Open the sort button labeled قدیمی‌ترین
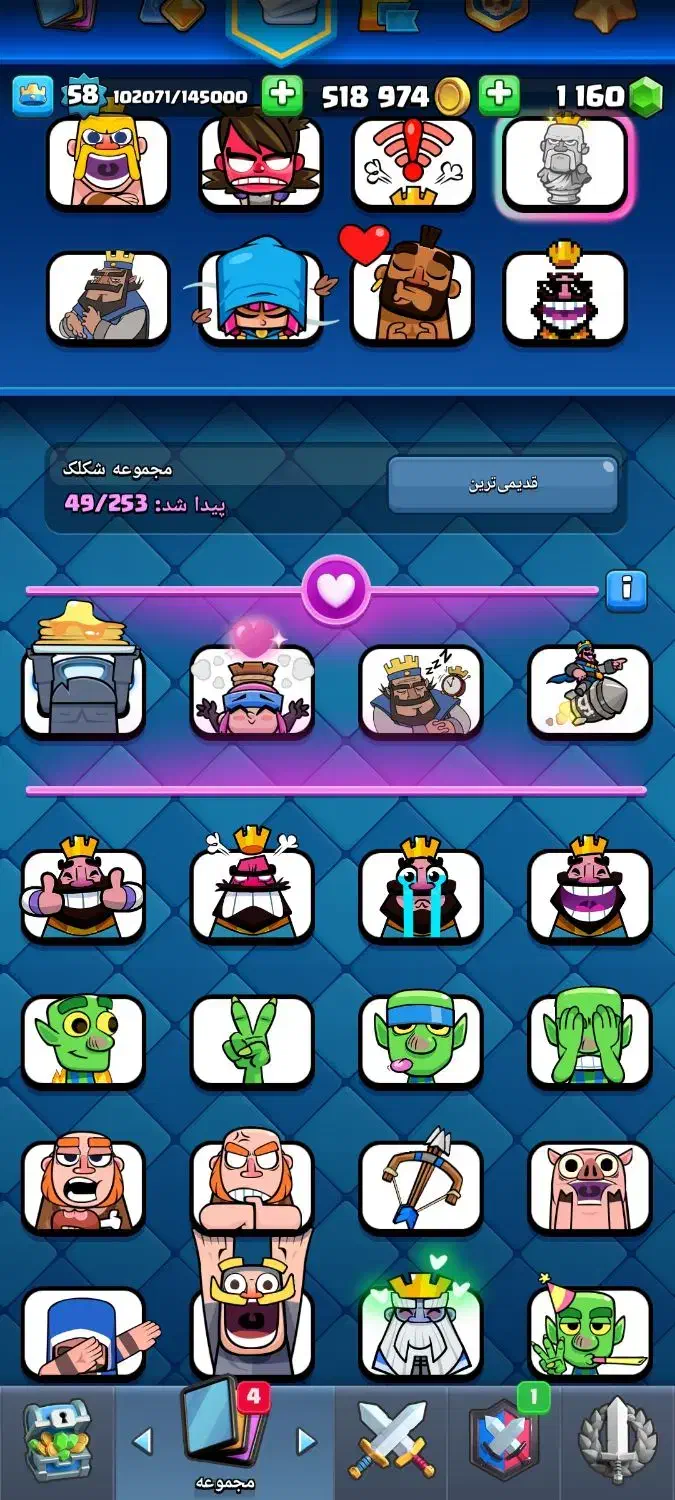This screenshot has height=1500, width=675. tap(503, 484)
